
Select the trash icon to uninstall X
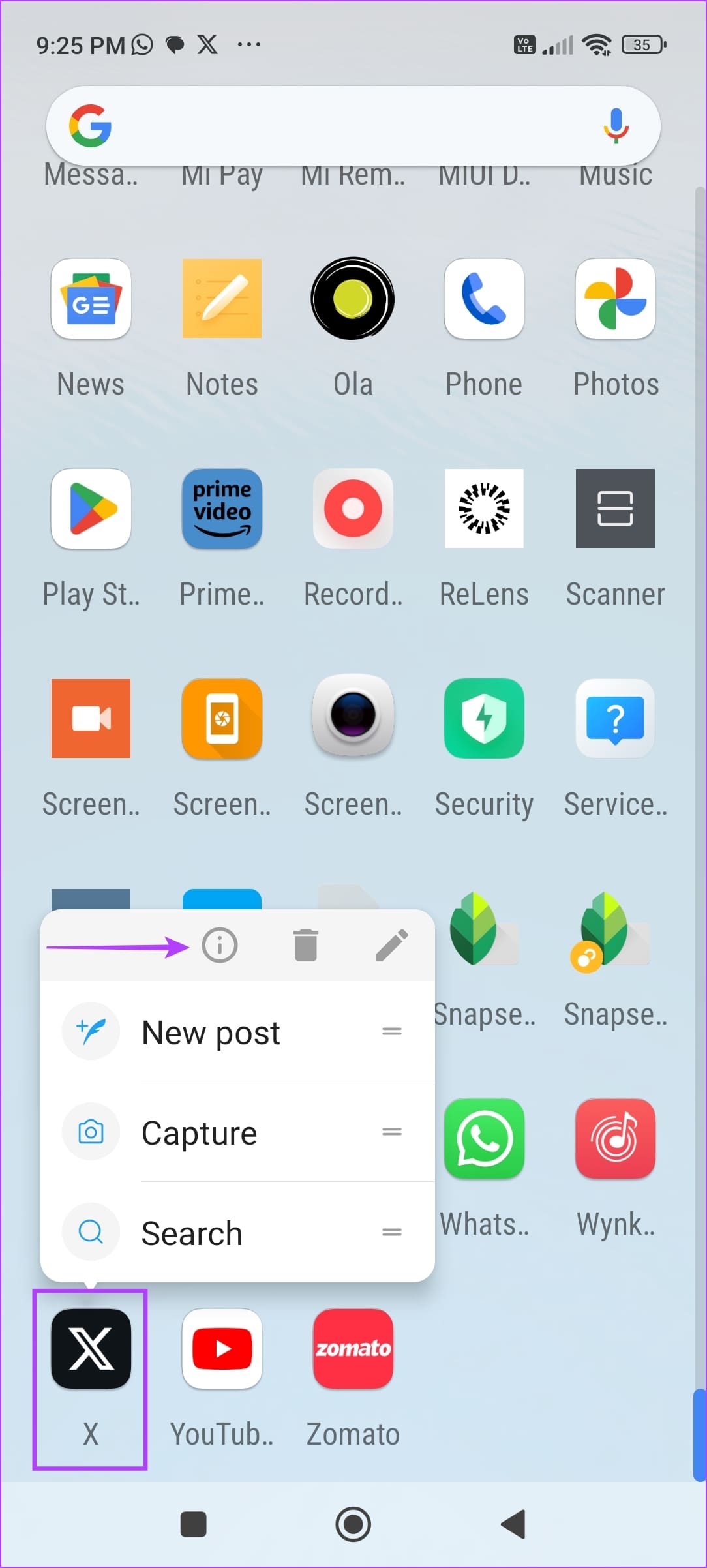pyautogui.click(x=305, y=946)
